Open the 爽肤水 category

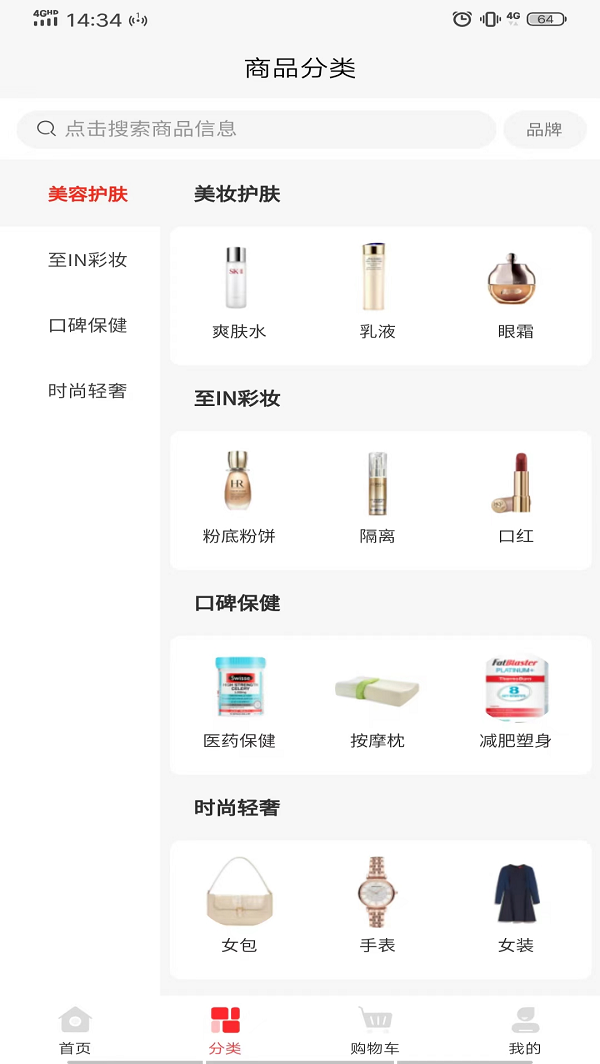click(239, 293)
